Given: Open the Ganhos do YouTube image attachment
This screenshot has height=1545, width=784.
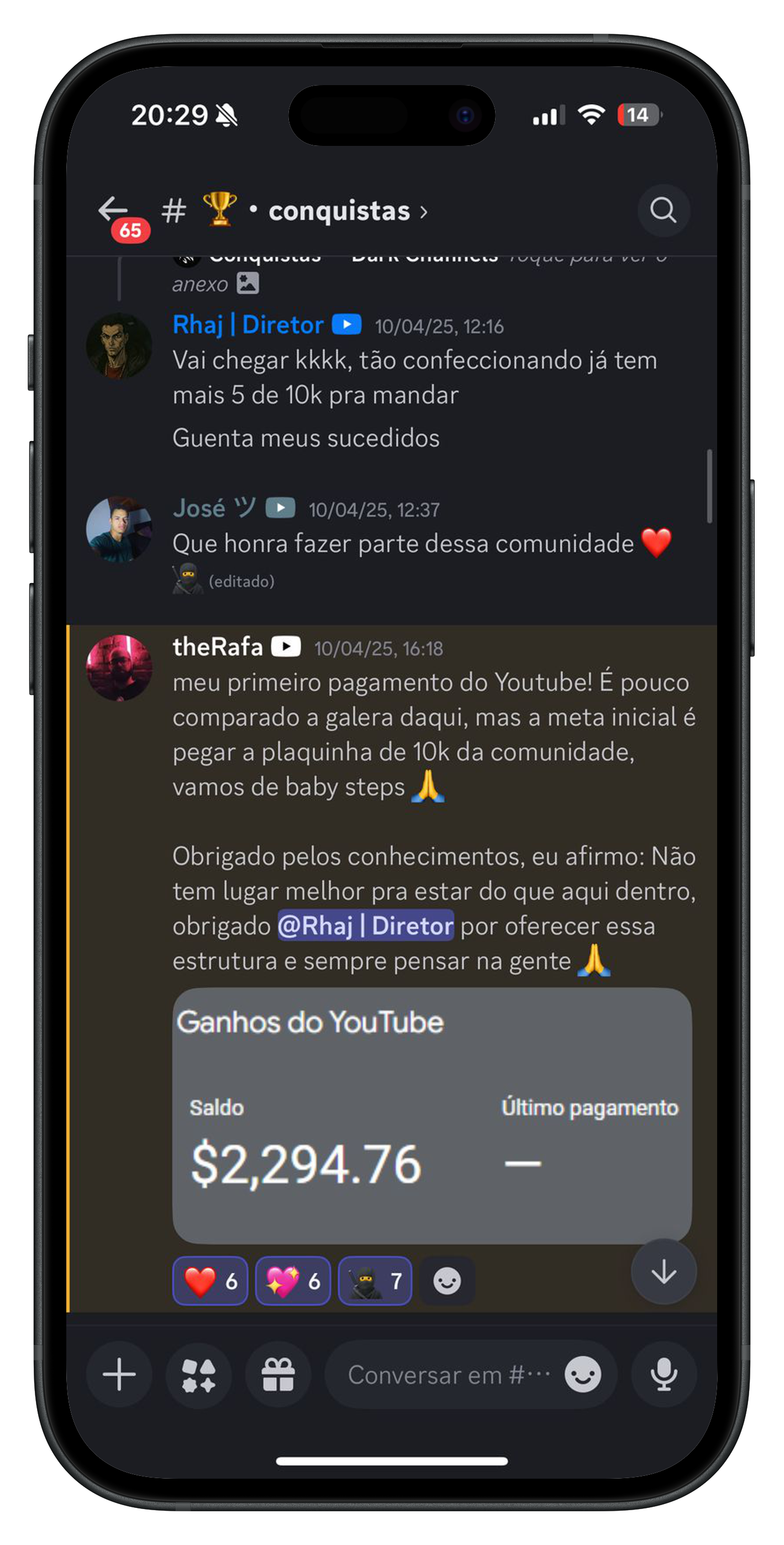Looking at the screenshot, I should (x=432, y=1115).
